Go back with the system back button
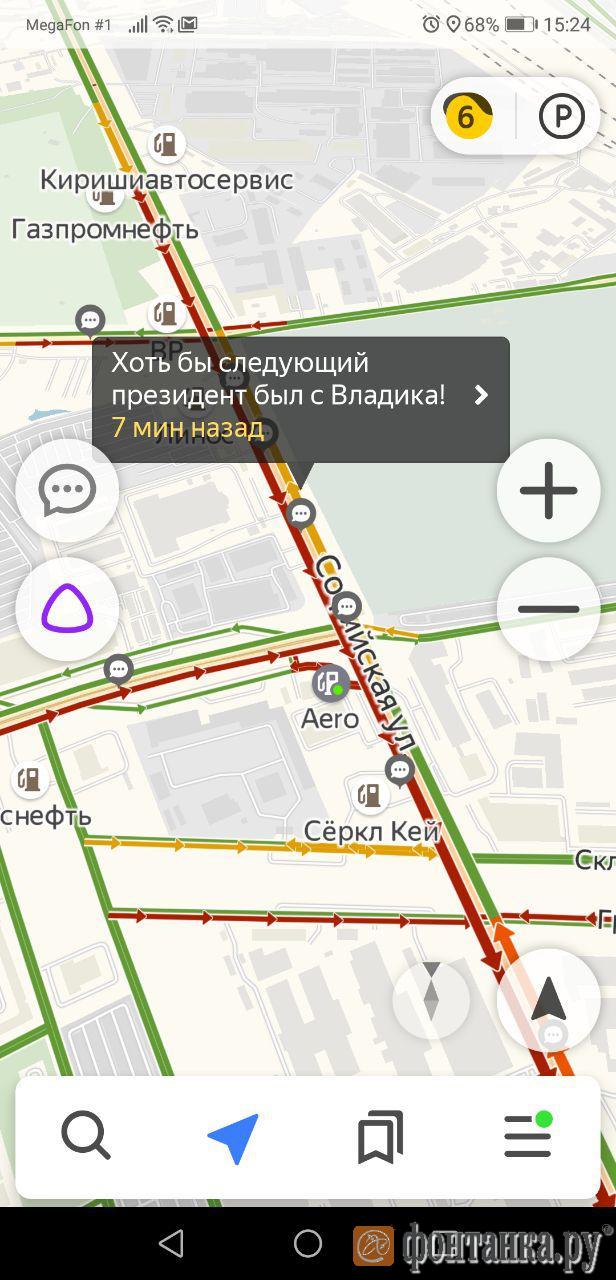The image size is (616, 1280). [171, 1243]
